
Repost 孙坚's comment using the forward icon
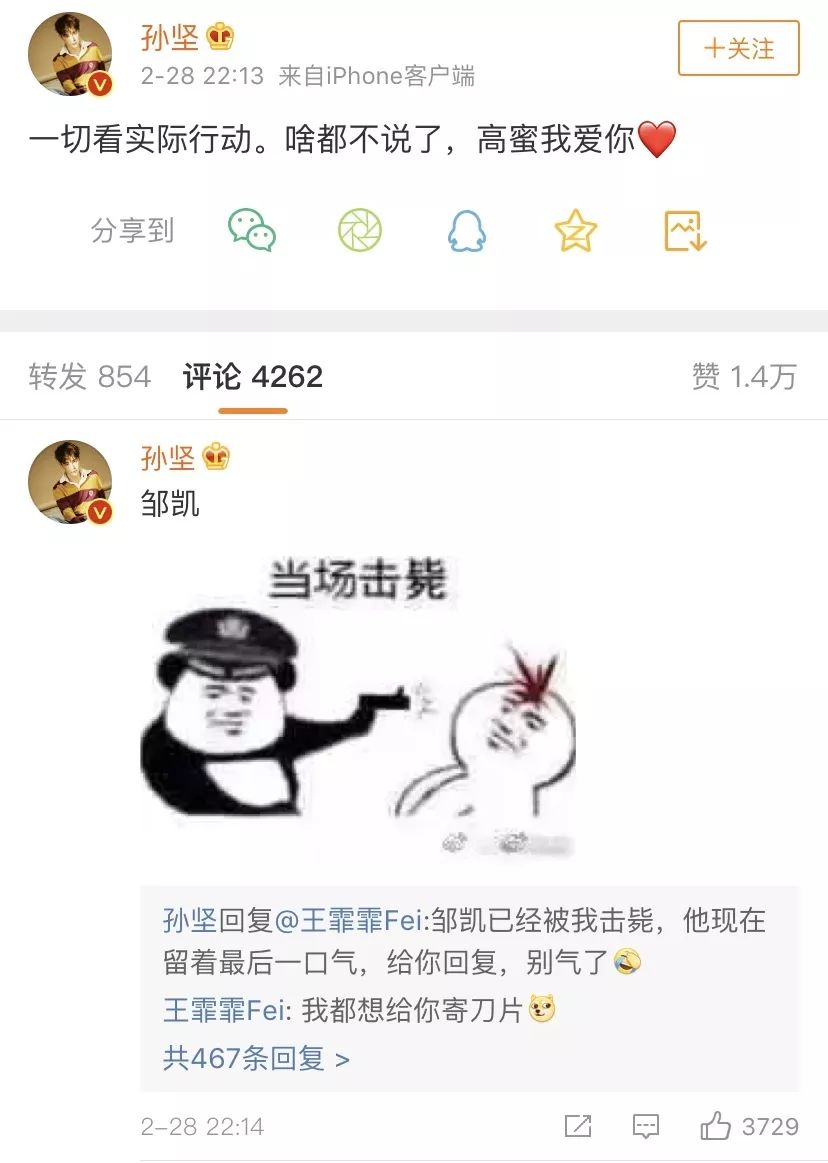tap(578, 1126)
